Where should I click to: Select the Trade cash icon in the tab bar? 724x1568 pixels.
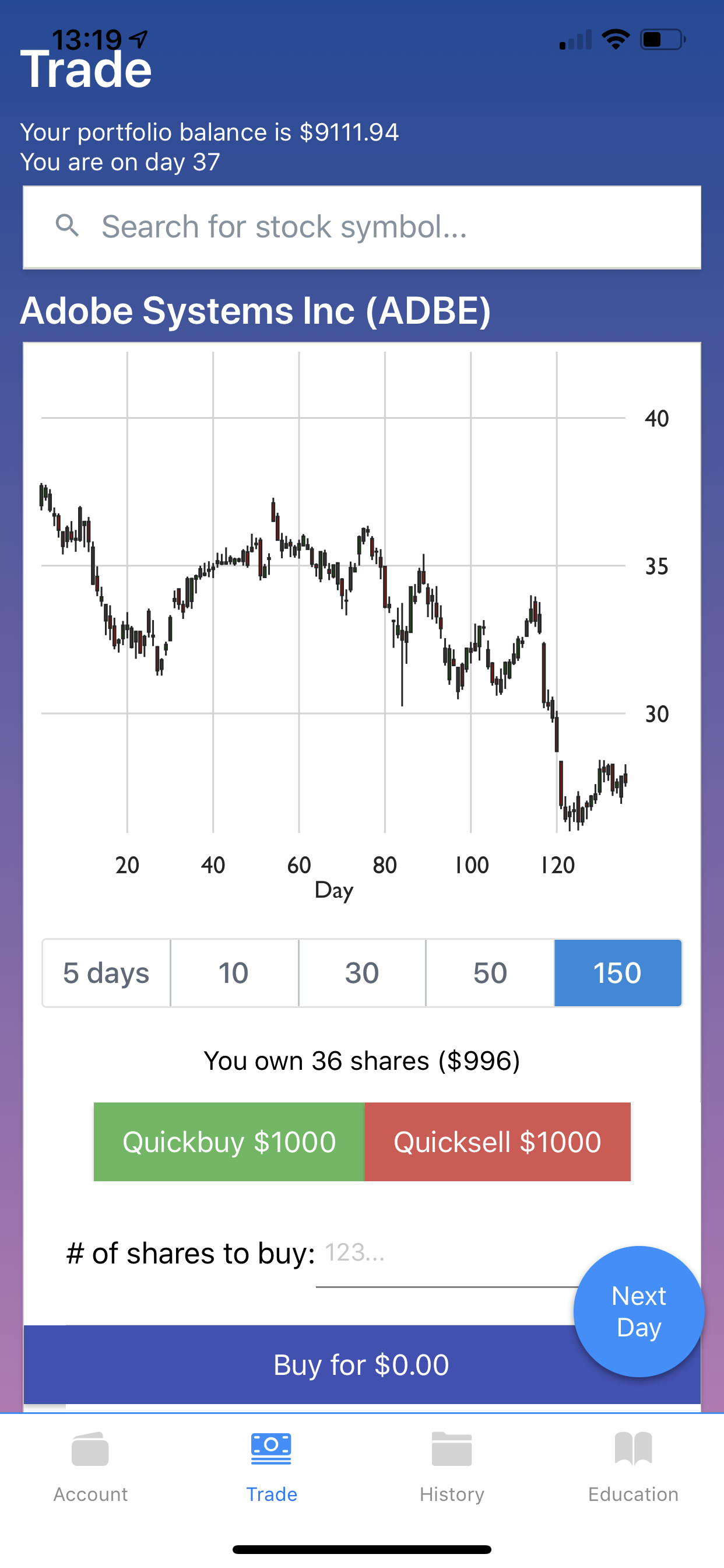(x=271, y=1451)
